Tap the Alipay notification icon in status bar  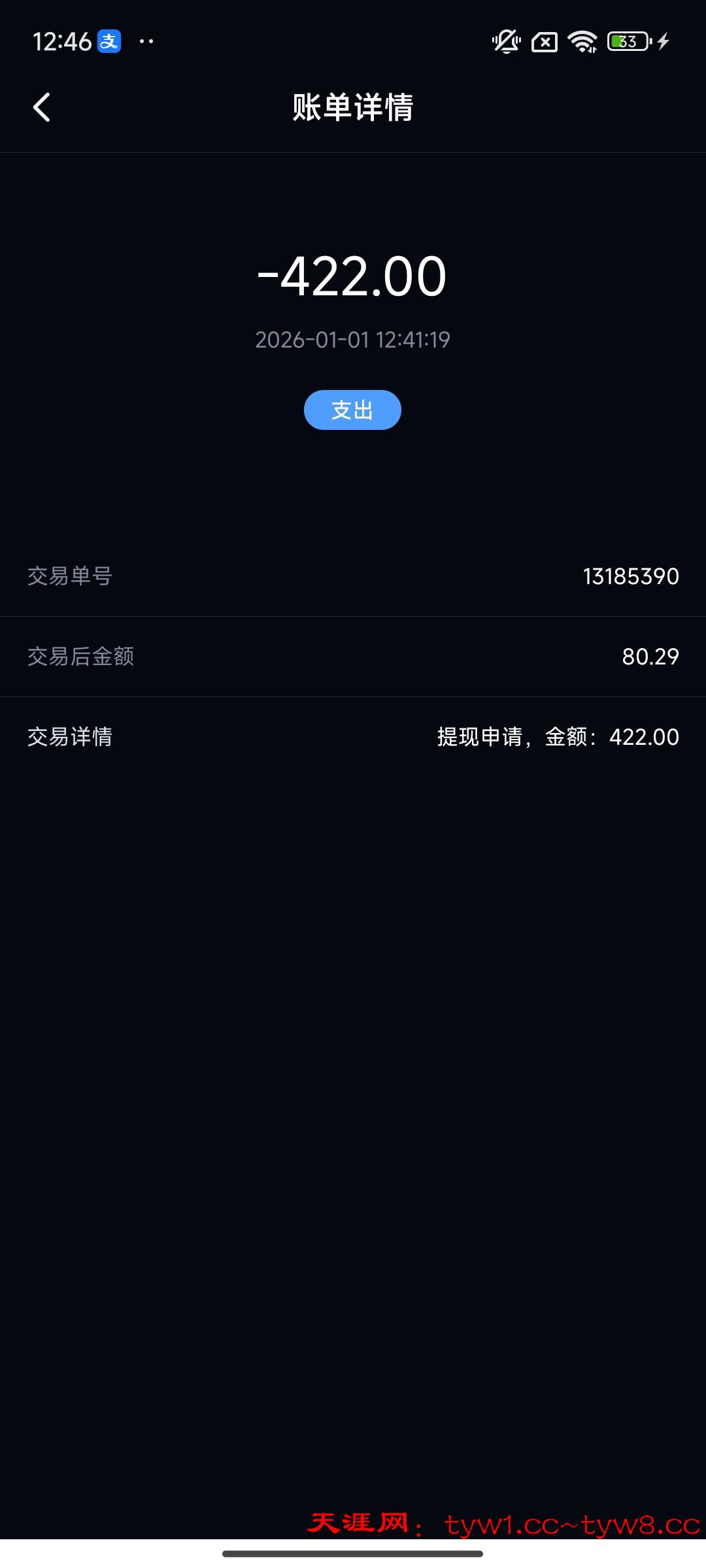(110, 41)
